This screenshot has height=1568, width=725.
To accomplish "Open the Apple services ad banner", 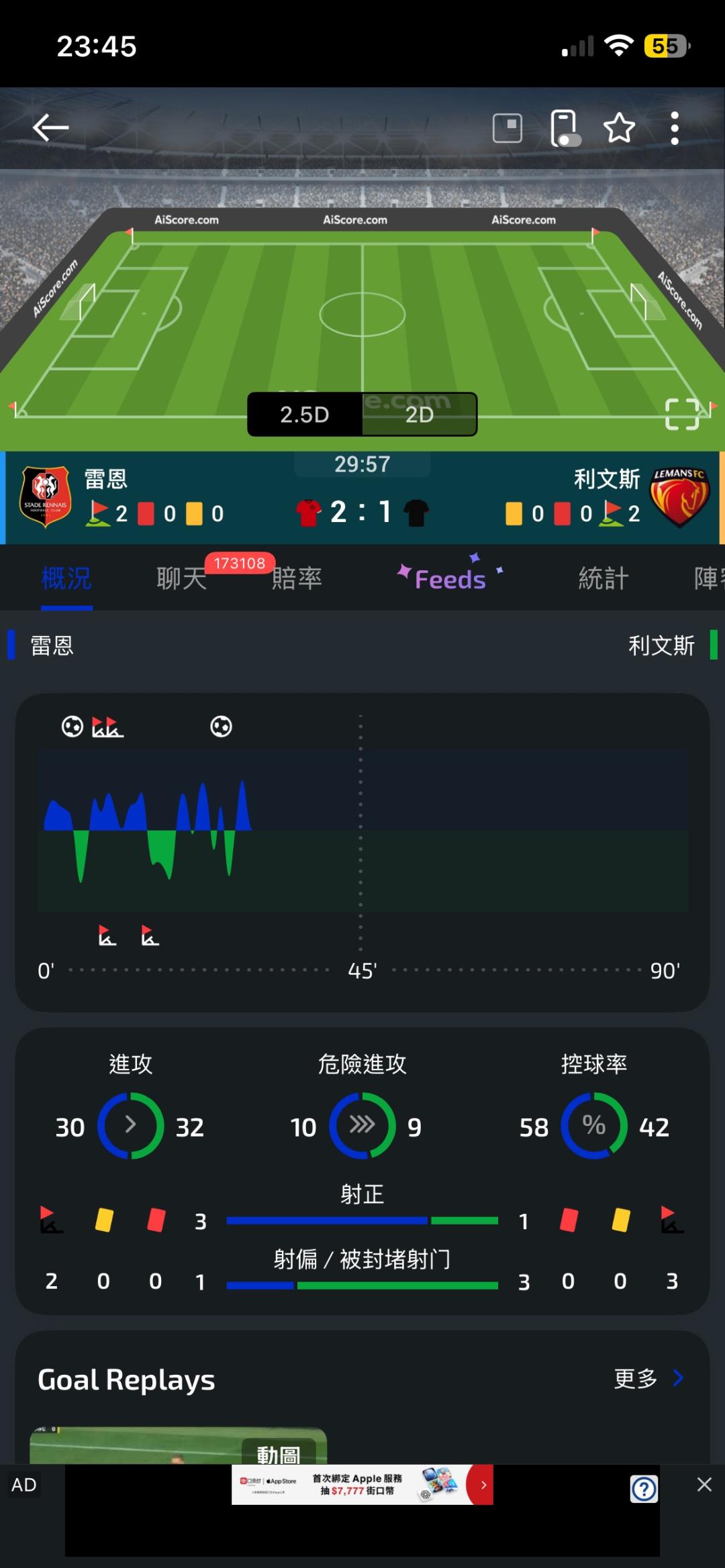I will (362, 1484).
